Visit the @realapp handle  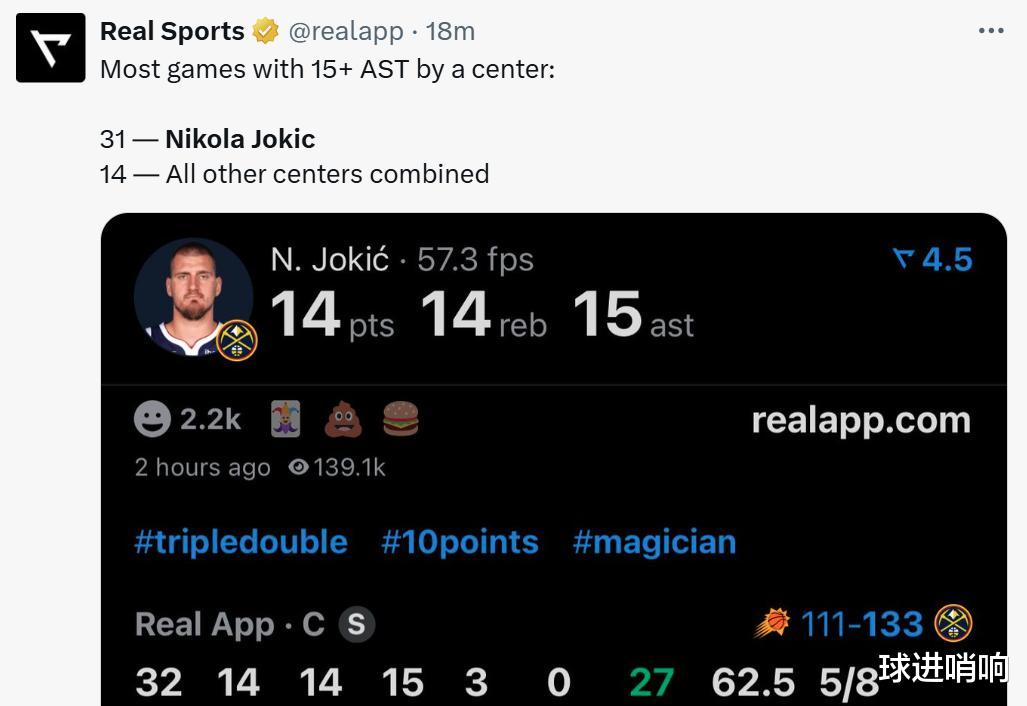point(346,31)
